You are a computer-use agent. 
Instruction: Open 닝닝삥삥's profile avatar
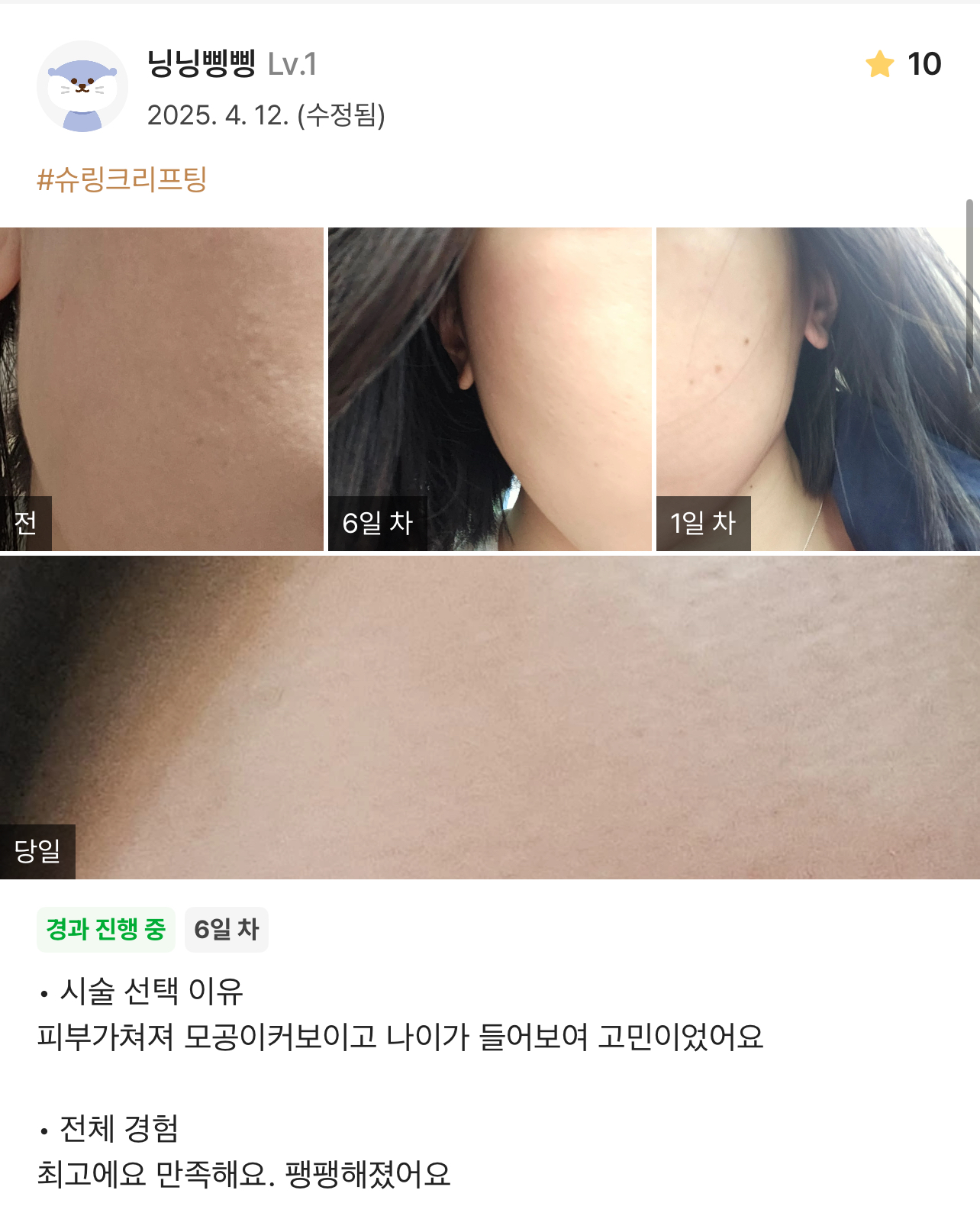click(82, 86)
